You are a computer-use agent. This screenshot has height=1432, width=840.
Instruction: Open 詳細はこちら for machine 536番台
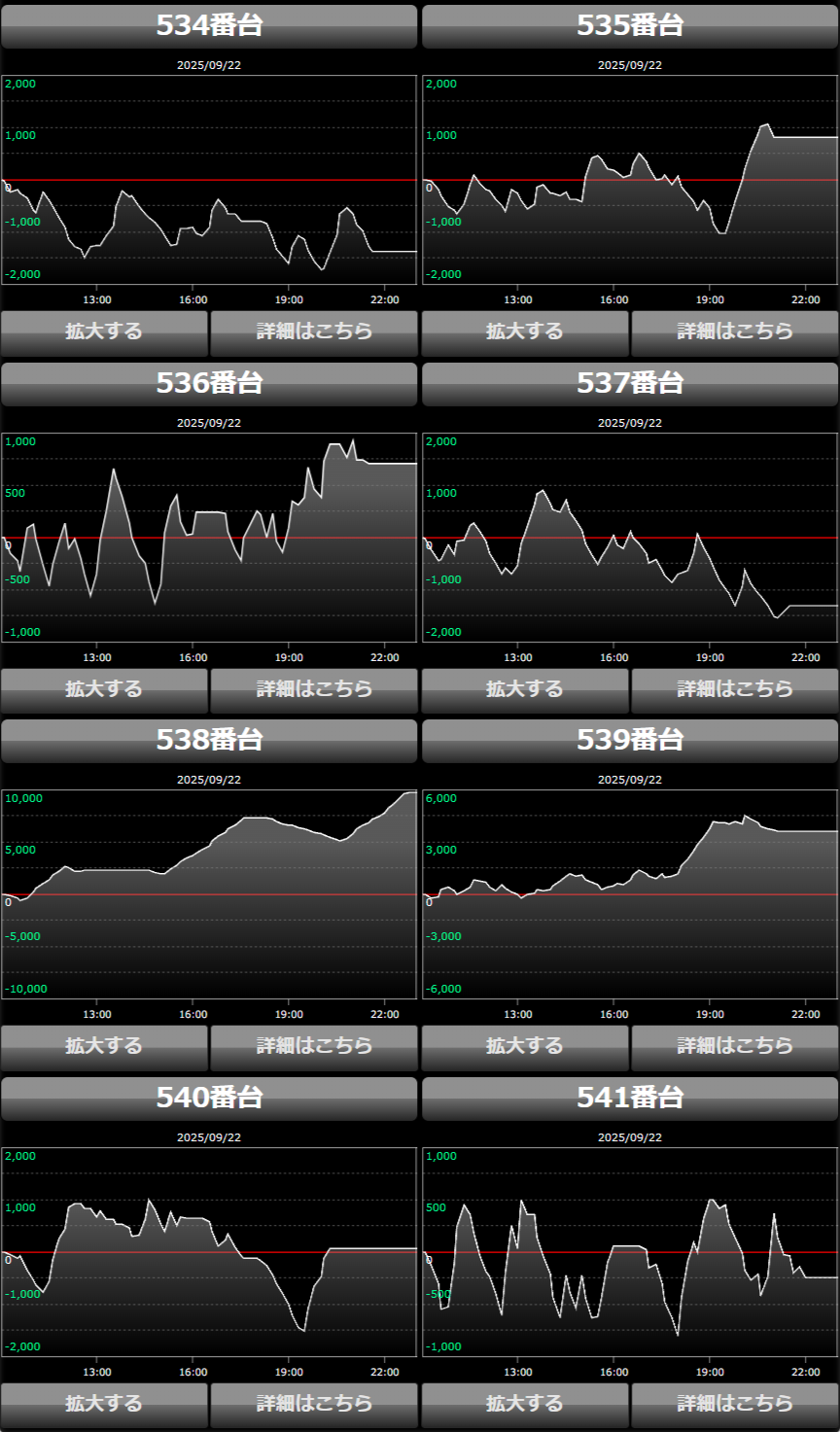(314, 689)
